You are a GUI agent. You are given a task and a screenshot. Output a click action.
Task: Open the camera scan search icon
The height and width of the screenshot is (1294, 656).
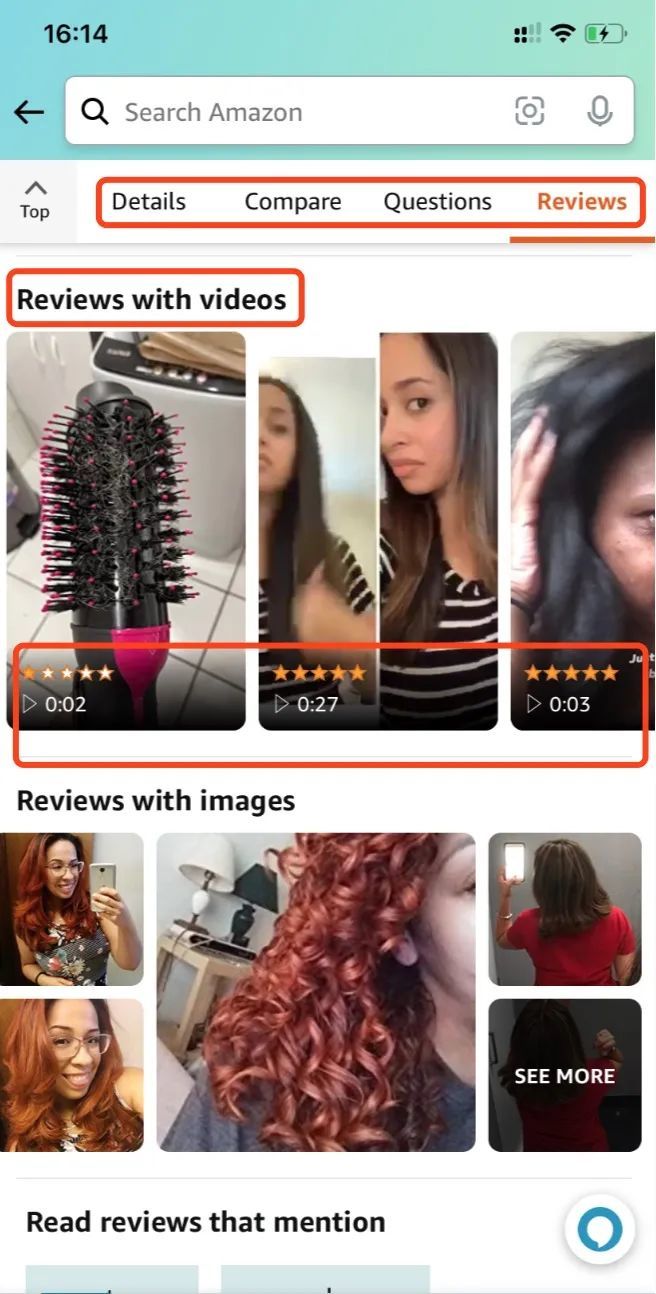pyautogui.click(x=530, y=111)
